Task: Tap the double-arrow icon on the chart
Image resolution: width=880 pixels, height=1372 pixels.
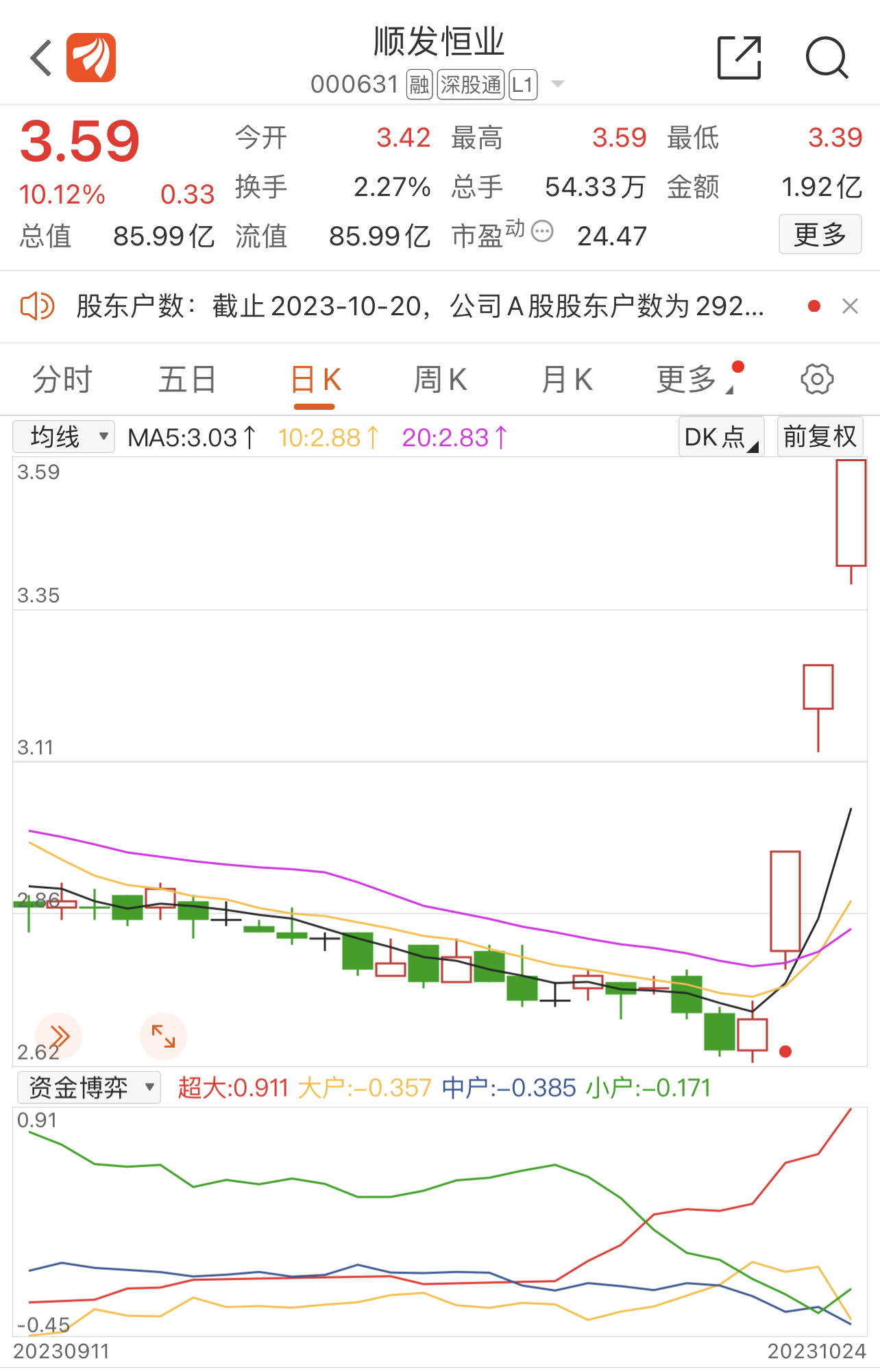Action: coord(59,1036)
